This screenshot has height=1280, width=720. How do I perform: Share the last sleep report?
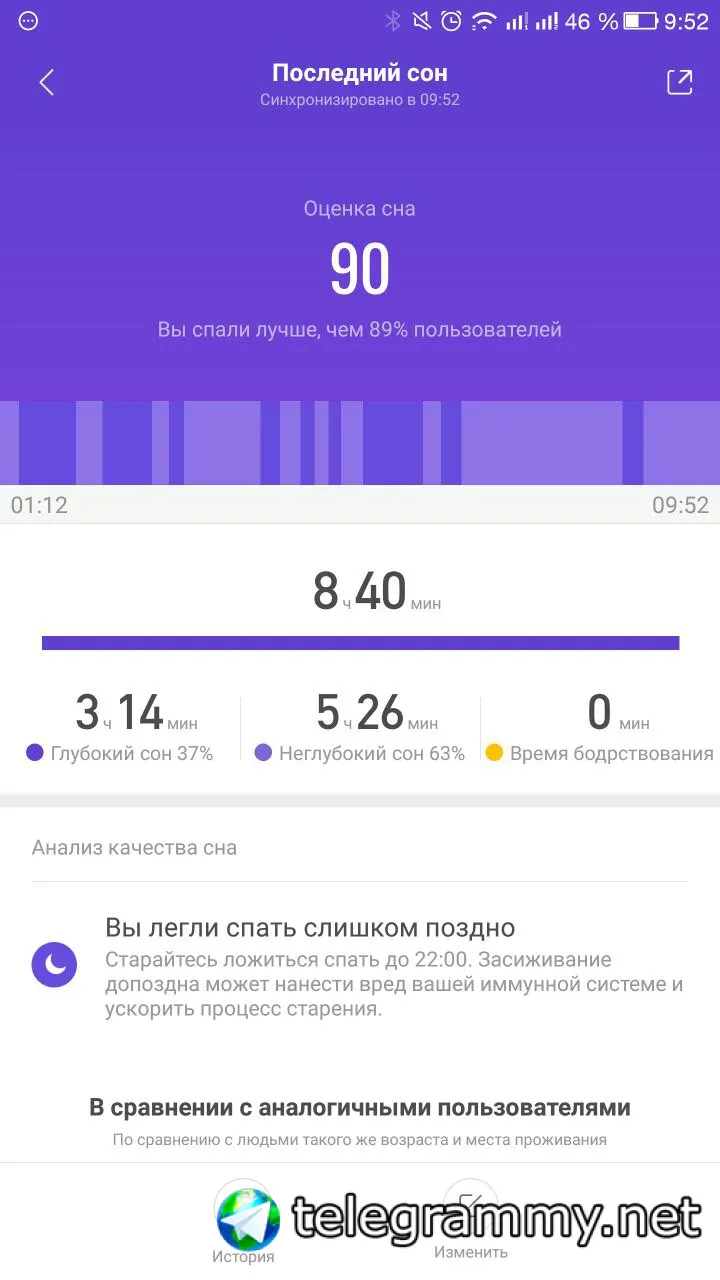[x=679, y=82]
